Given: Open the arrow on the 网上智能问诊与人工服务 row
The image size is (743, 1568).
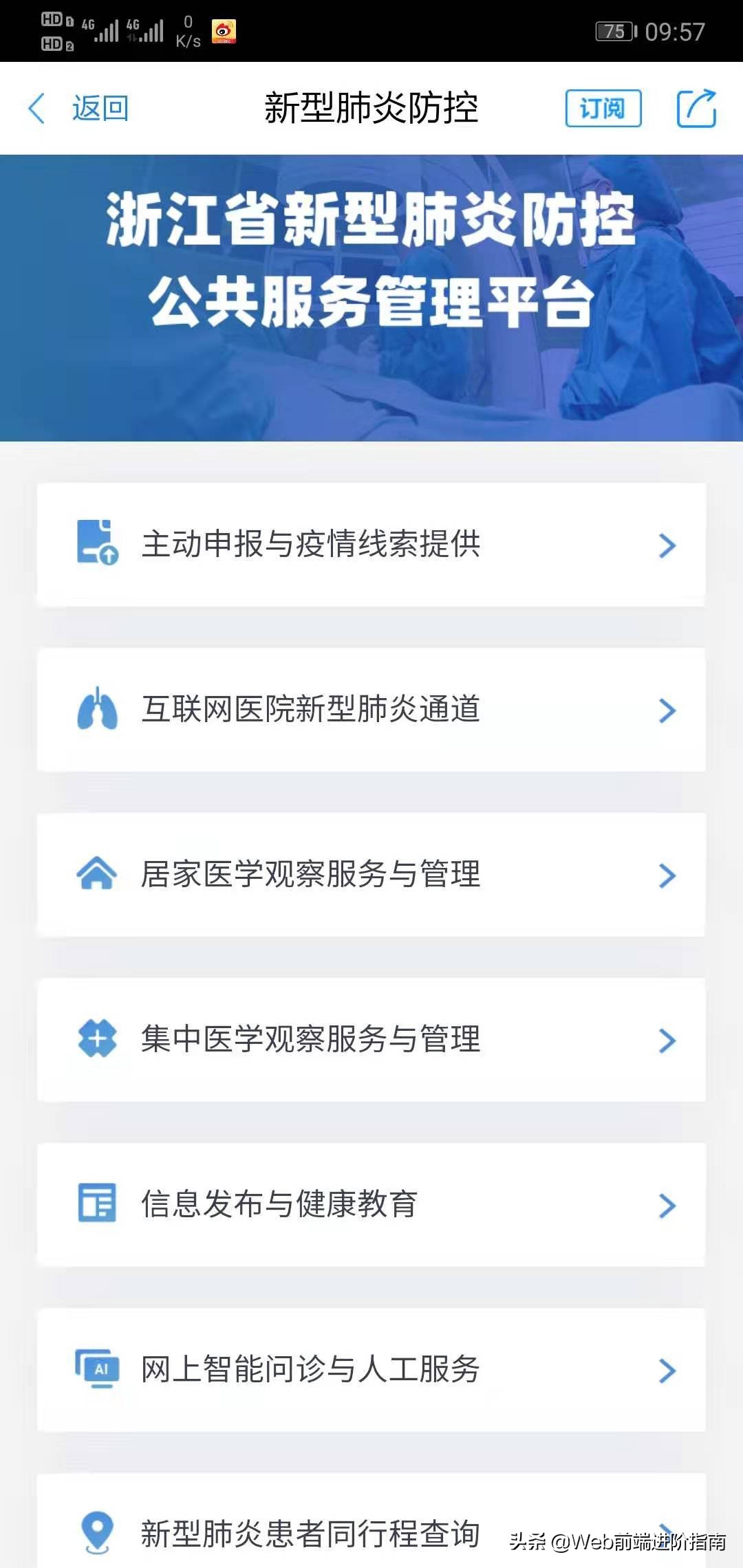Looking at the screenshot, I should click(x=665, y=1371).
